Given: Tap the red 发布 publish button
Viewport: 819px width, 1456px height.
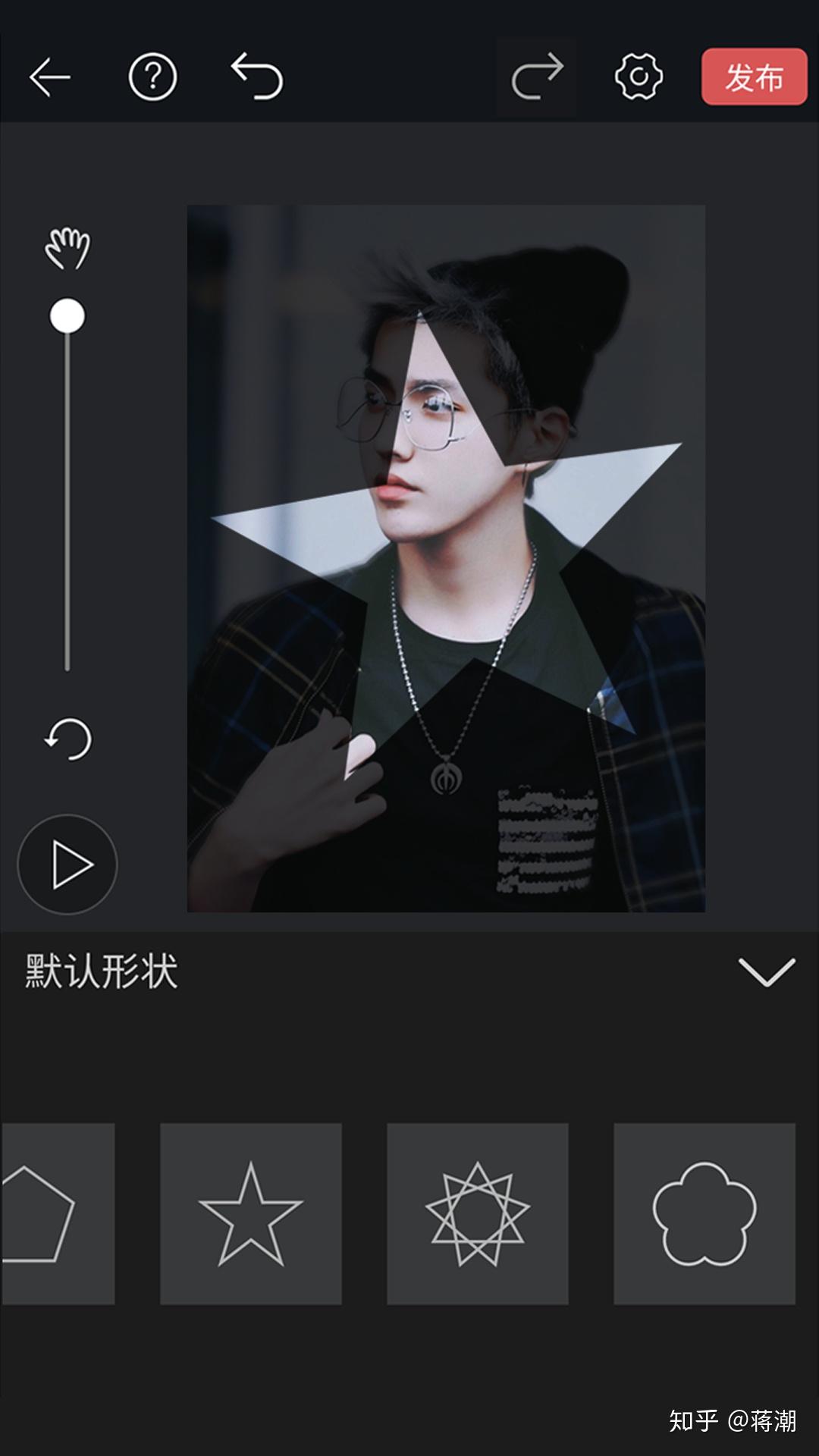Looking at the screenshot, I should [754, 77].
